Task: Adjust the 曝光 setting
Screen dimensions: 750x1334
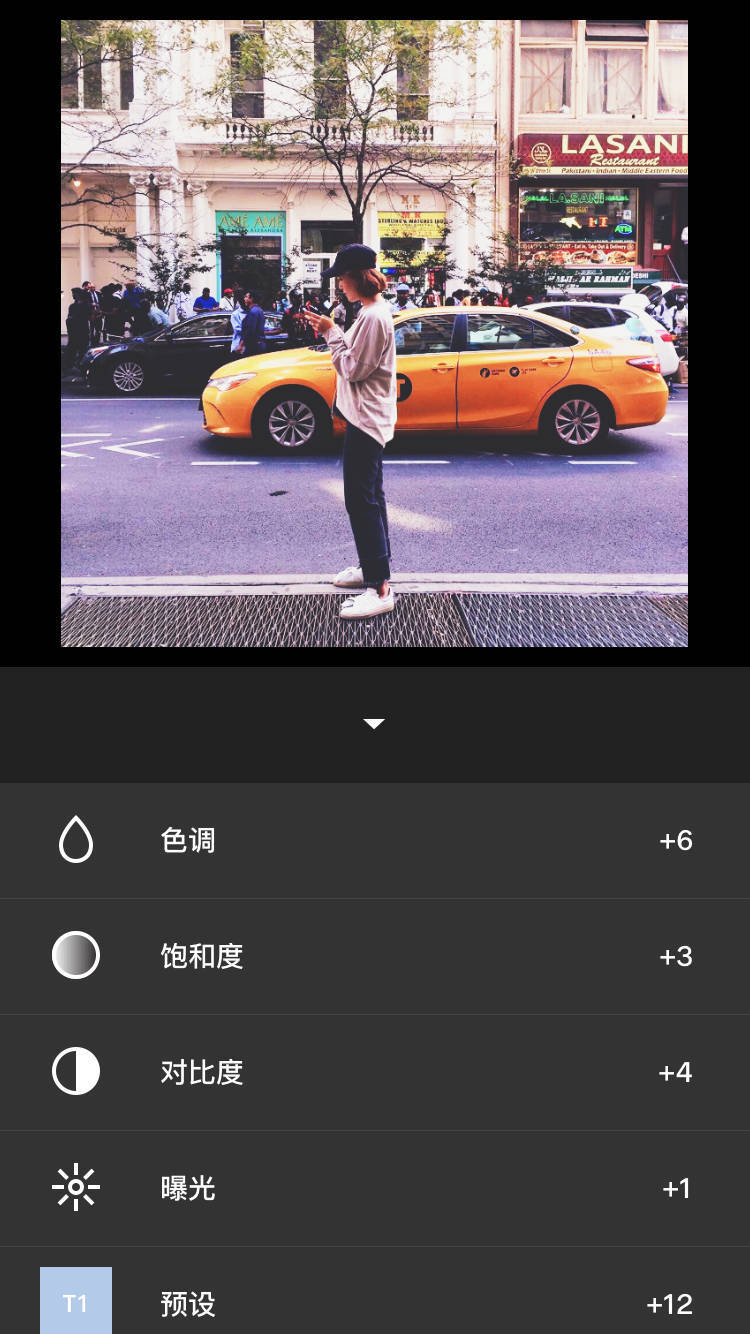Action: 375,1189
